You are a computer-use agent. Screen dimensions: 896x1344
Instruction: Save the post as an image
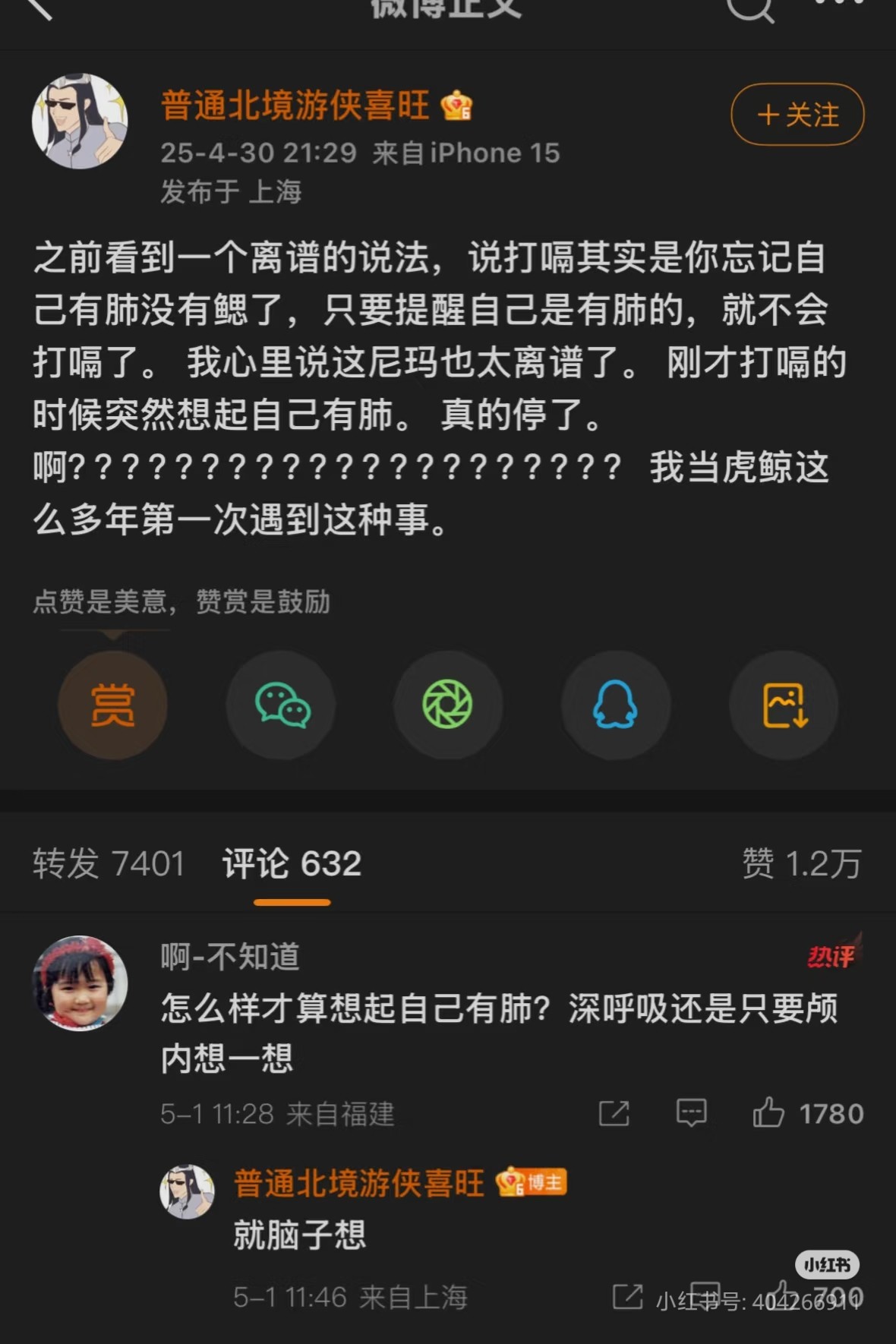click(x=784, y=705)
